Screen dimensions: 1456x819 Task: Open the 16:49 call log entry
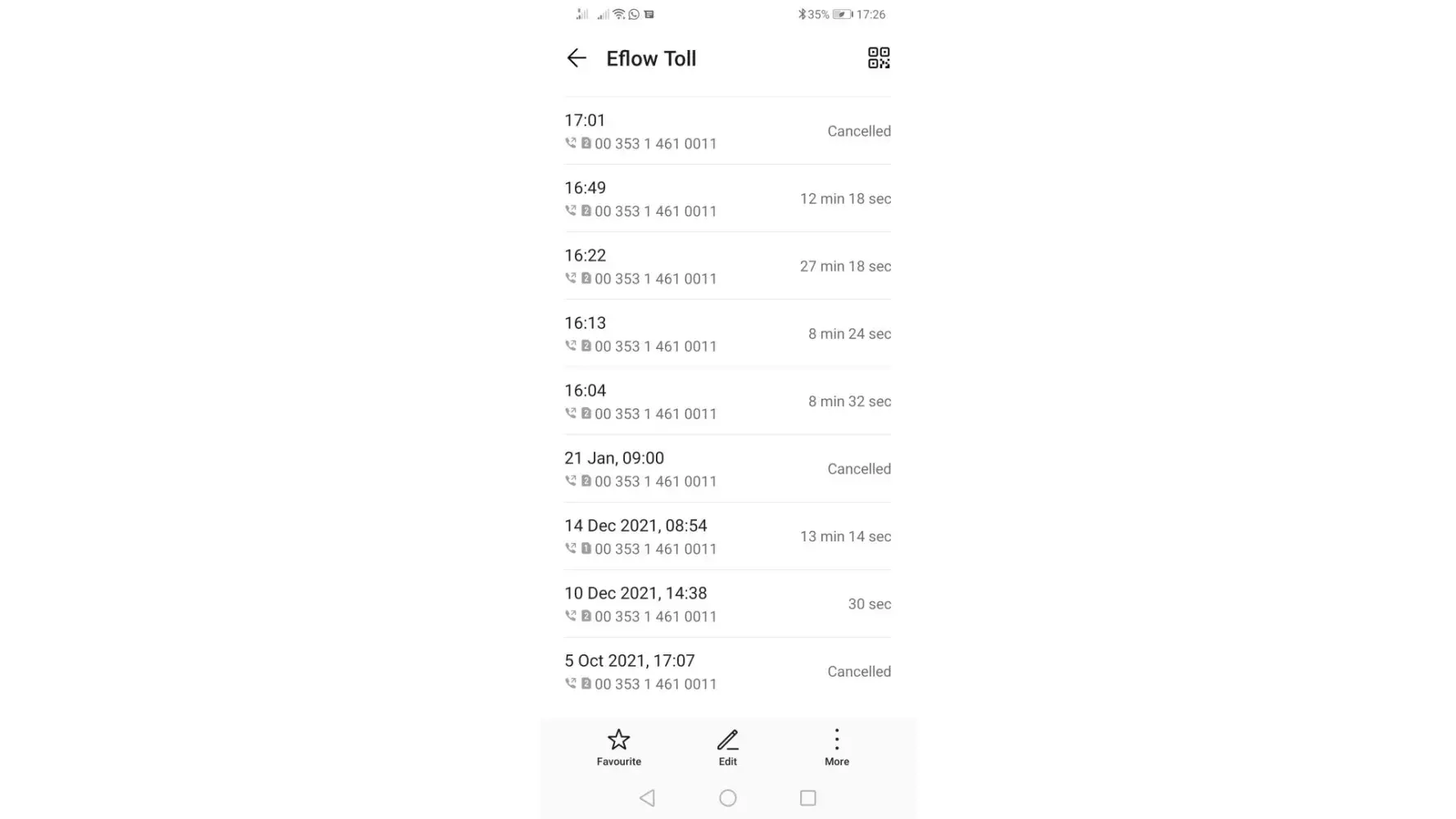click(727, 199)
